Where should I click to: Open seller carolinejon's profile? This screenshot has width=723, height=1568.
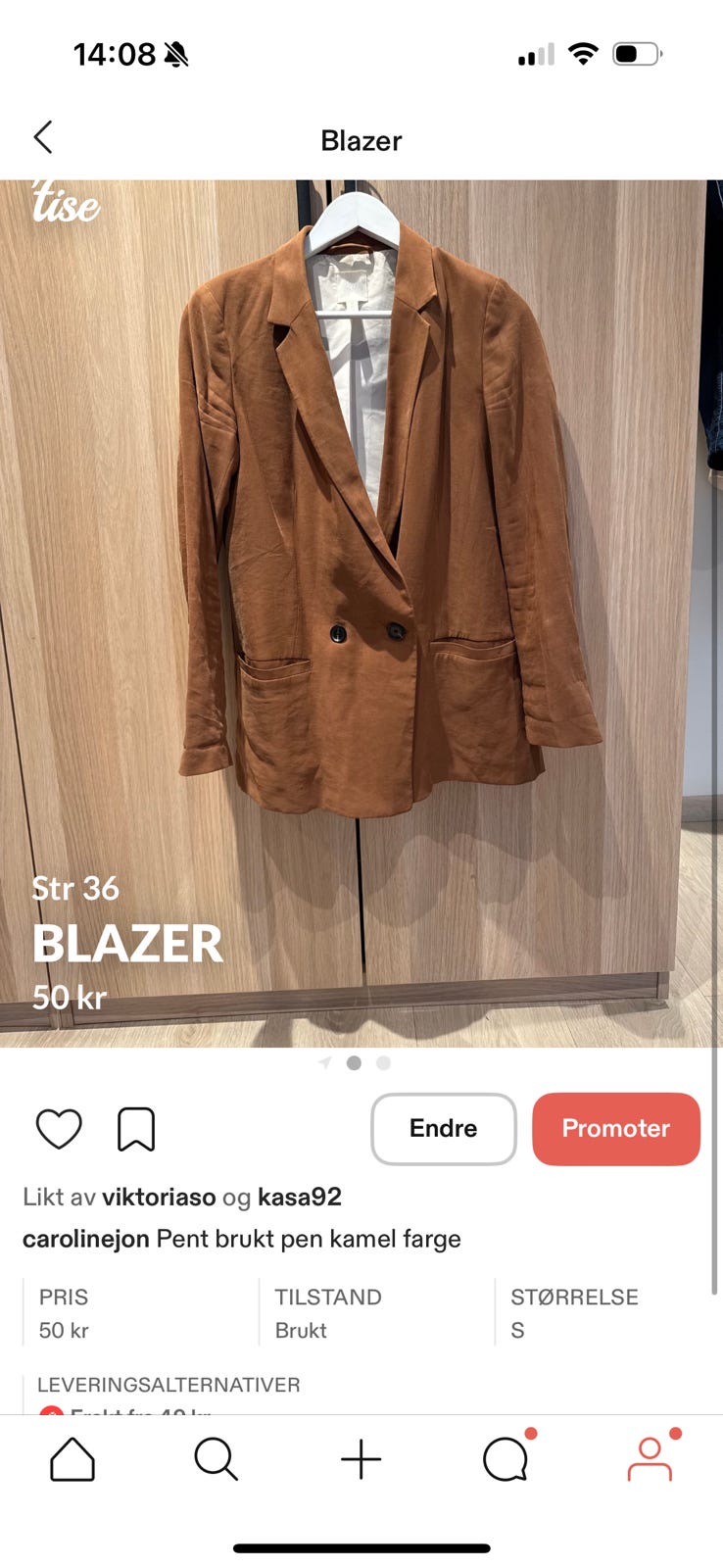point(86,1239)
